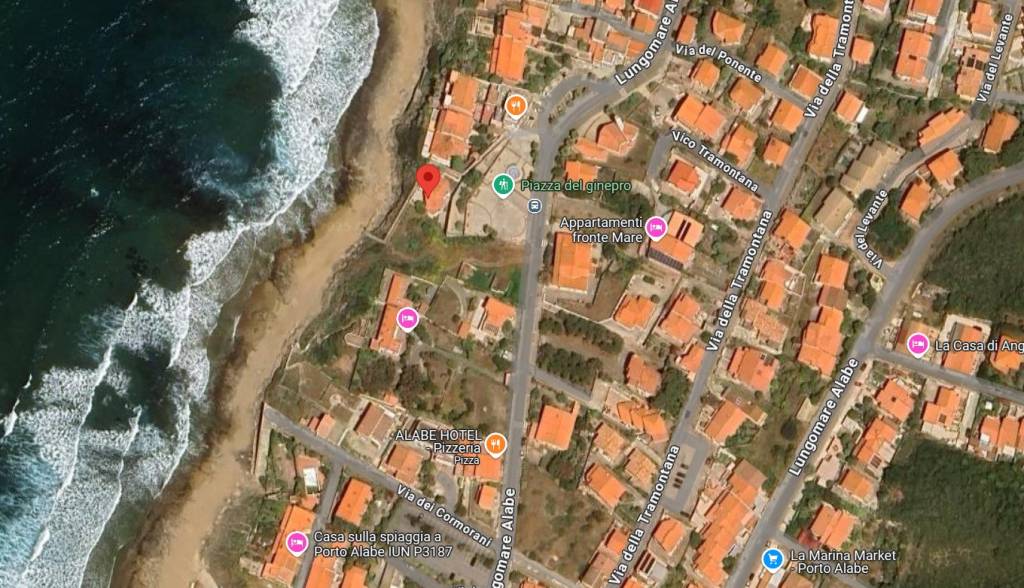
Task: View La Marina Market shop marker
Action: pos(771,559)
